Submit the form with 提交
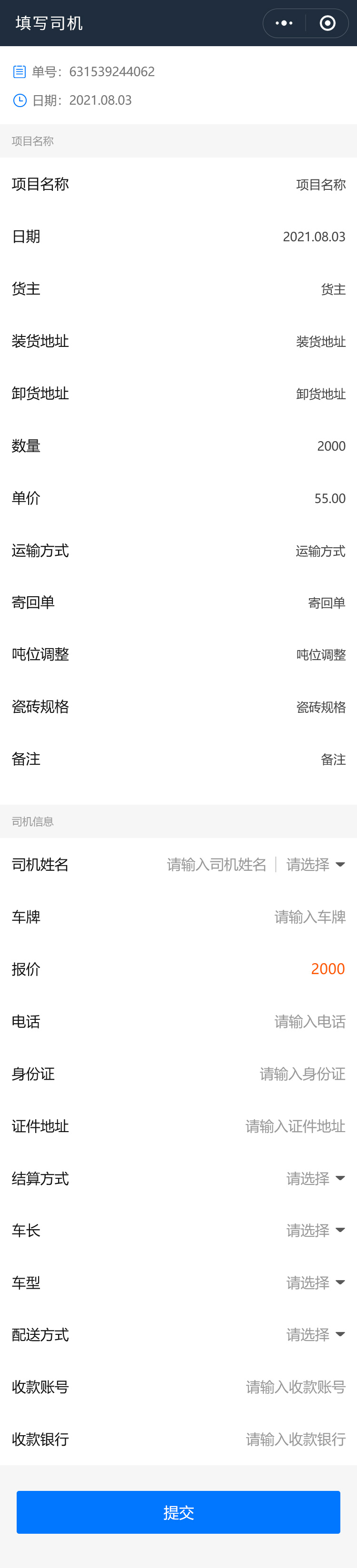 178,1512
